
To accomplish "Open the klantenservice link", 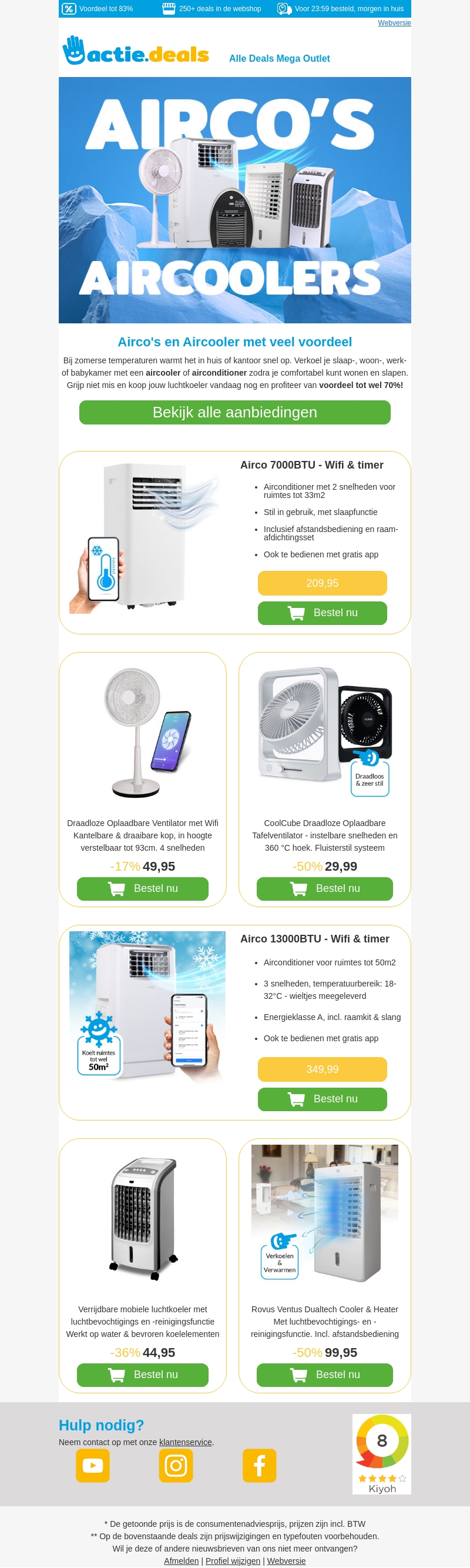I will click(x=186, y=1442).
